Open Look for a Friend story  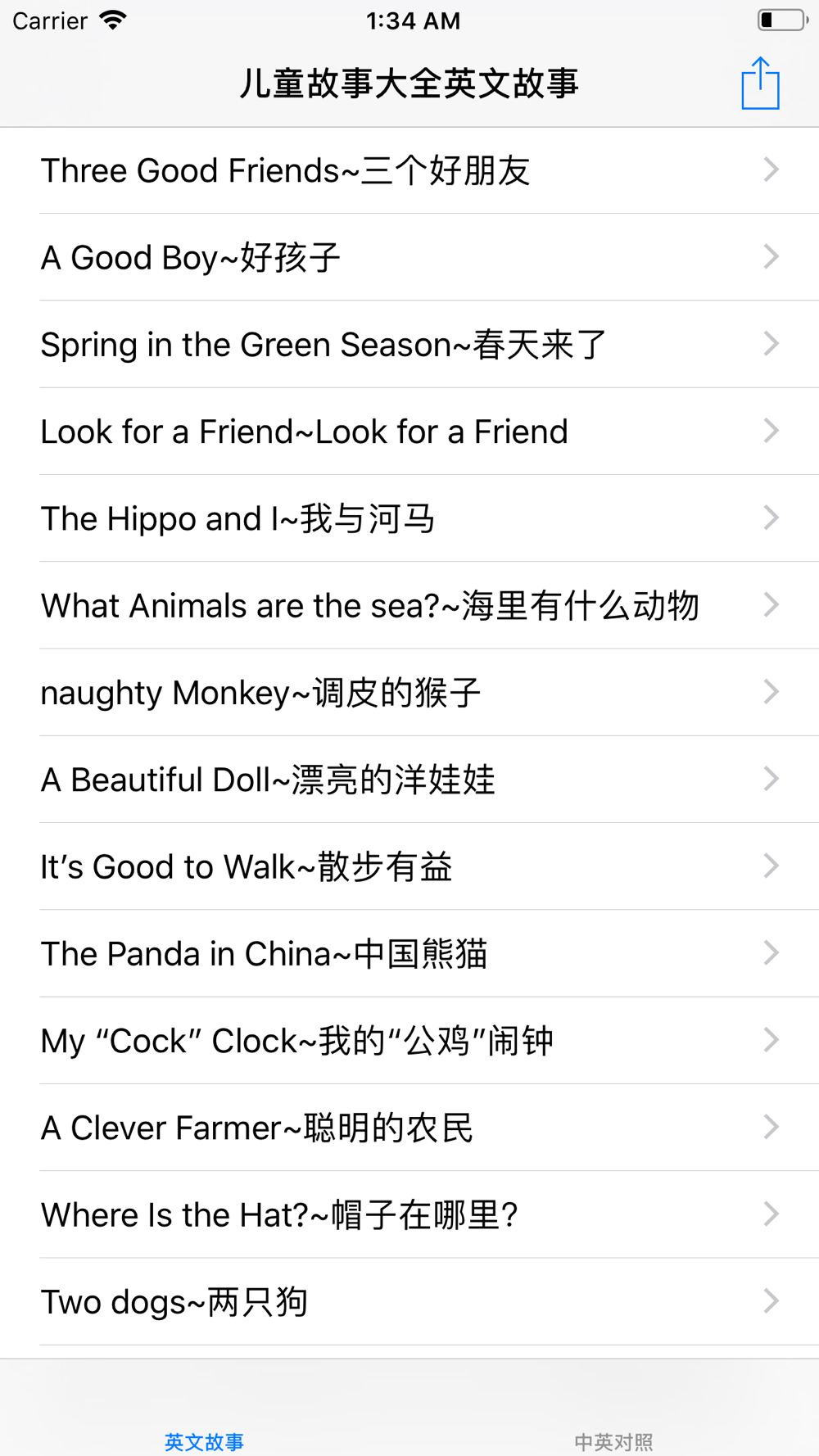[409, 432]
